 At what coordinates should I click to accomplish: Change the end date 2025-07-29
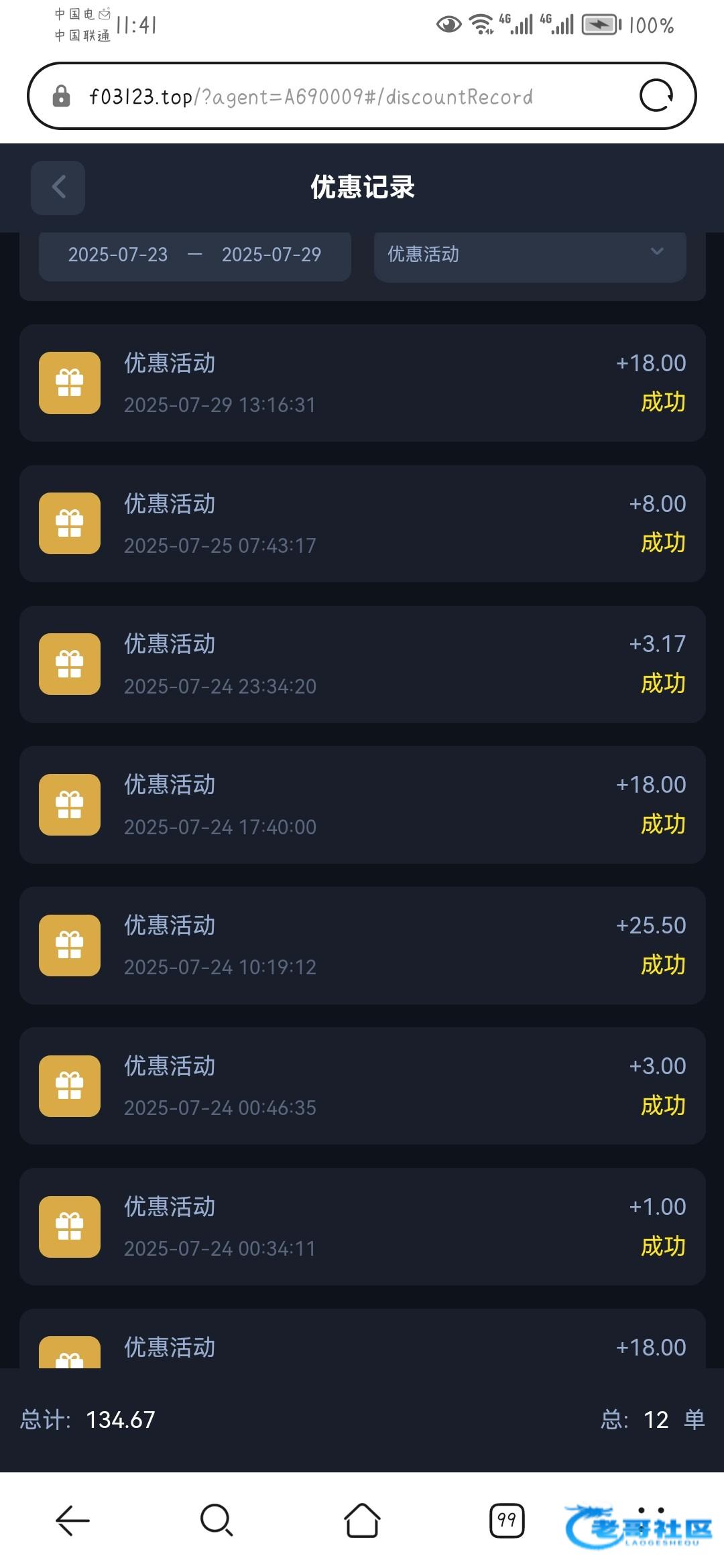pos(271,255)
